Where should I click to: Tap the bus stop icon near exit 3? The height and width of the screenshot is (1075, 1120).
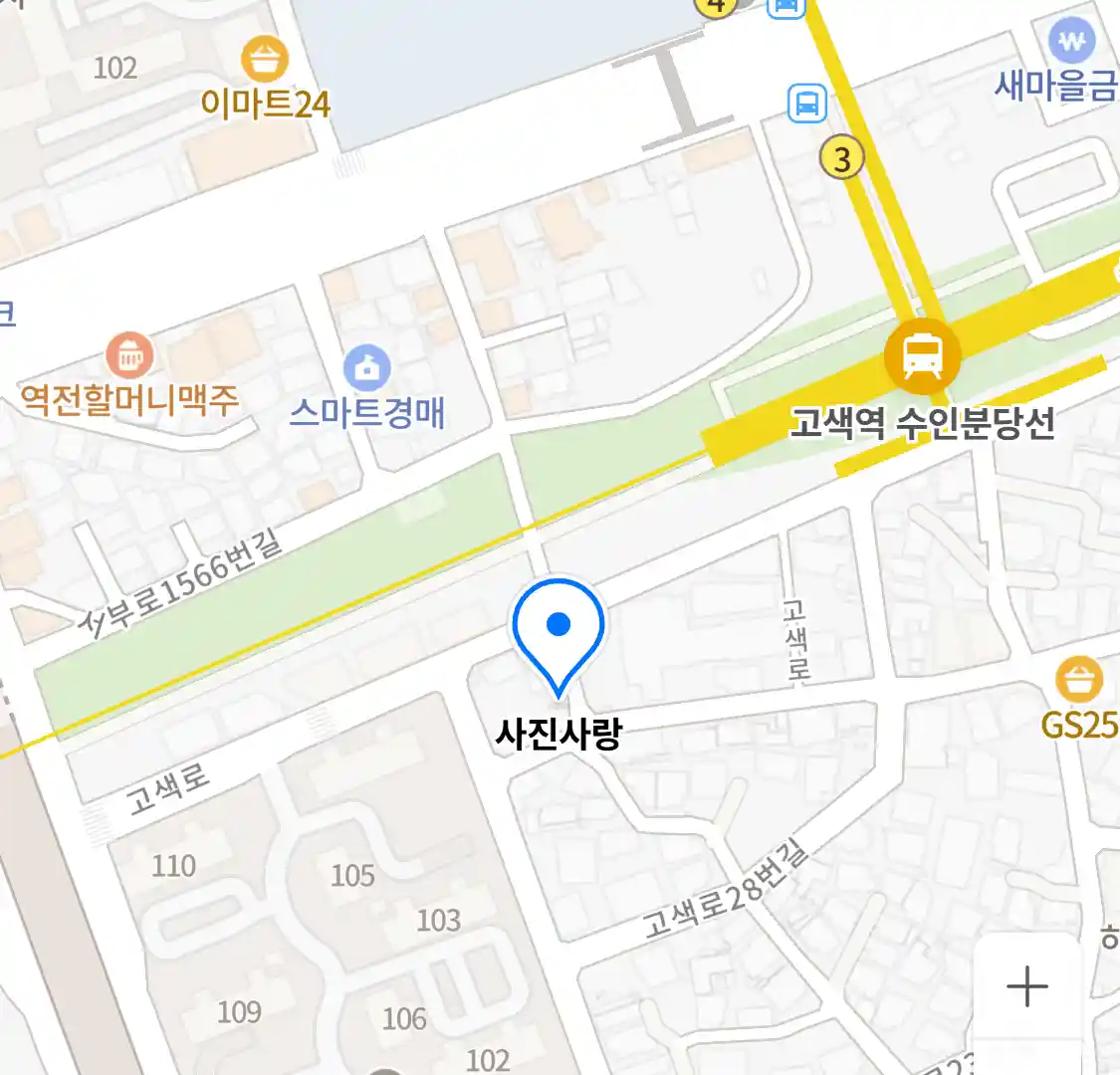807,103
